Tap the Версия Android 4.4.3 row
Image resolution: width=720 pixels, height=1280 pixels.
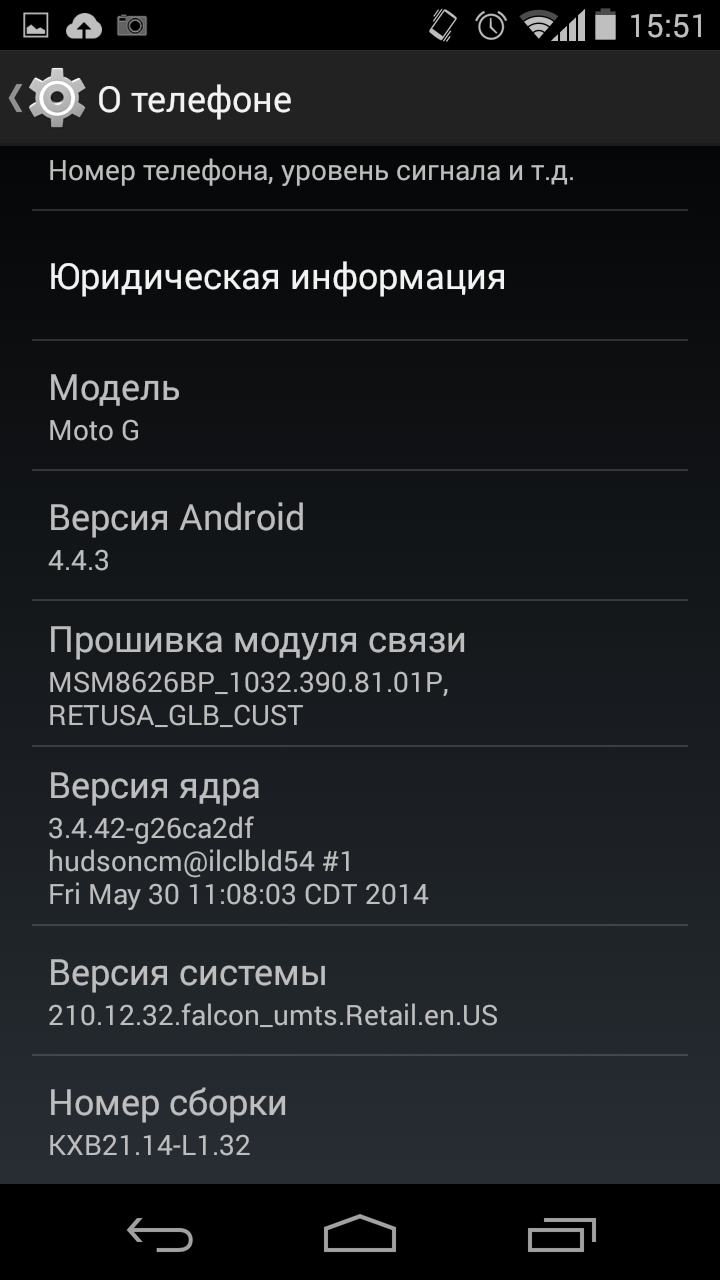360,536
